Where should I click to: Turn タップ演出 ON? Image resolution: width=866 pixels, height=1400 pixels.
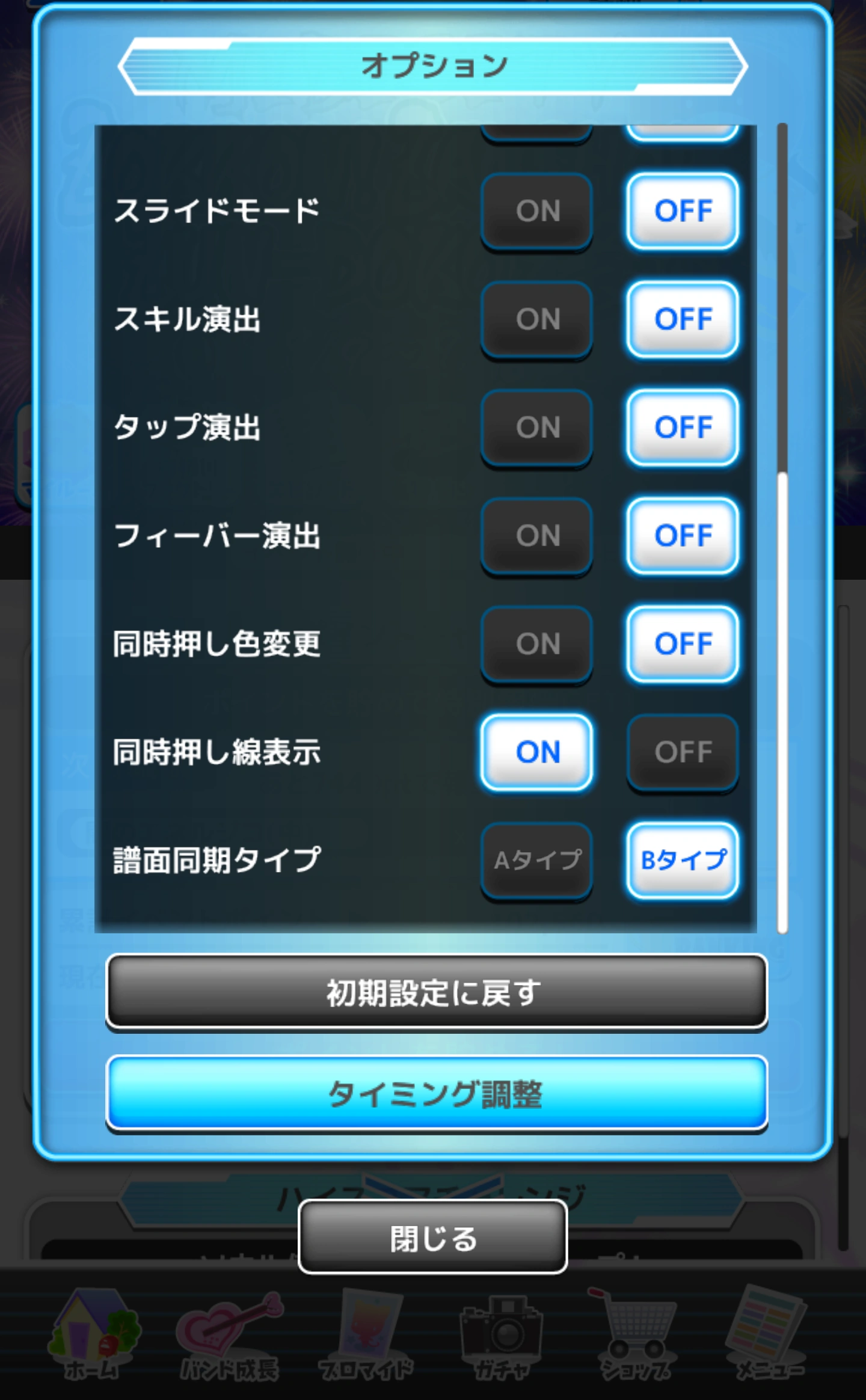537,428
